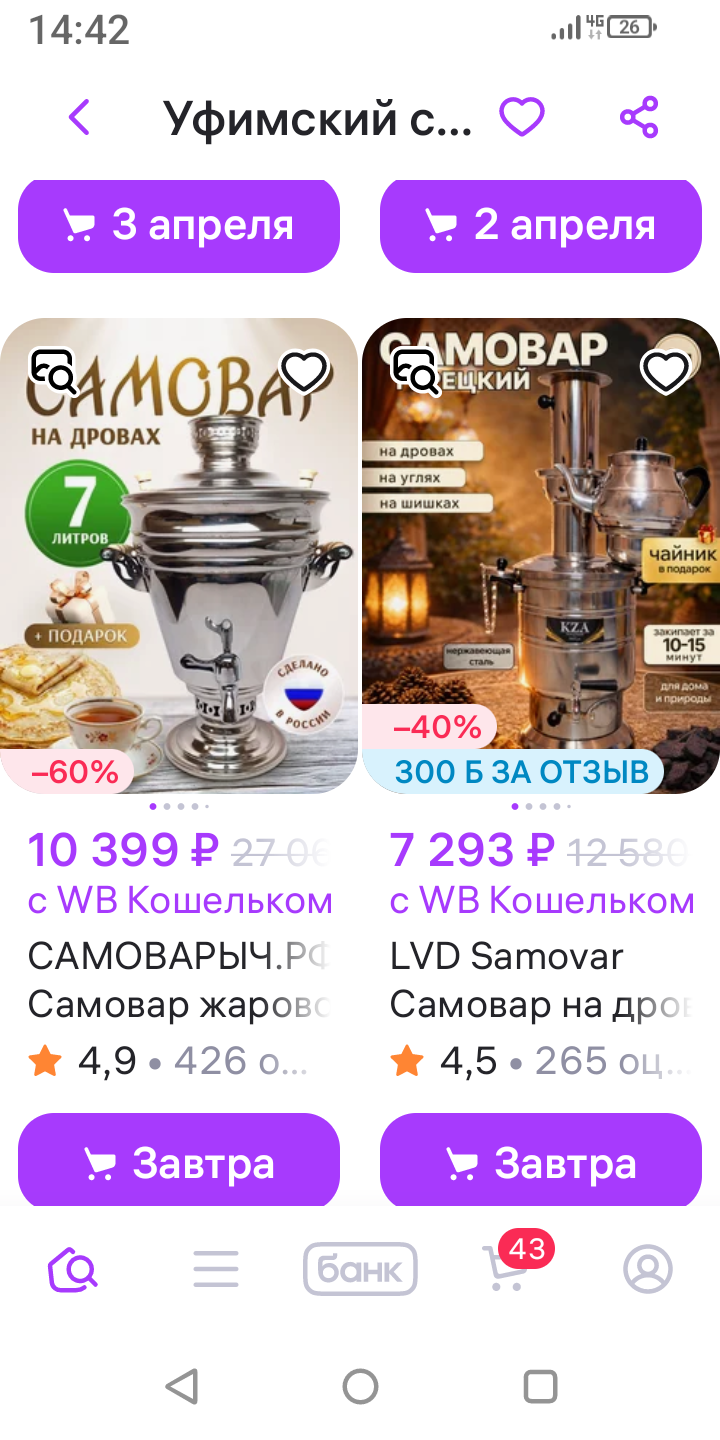The image size is (720, 1440).
Task: Open the банк tab
Action: click(360, 1270)
